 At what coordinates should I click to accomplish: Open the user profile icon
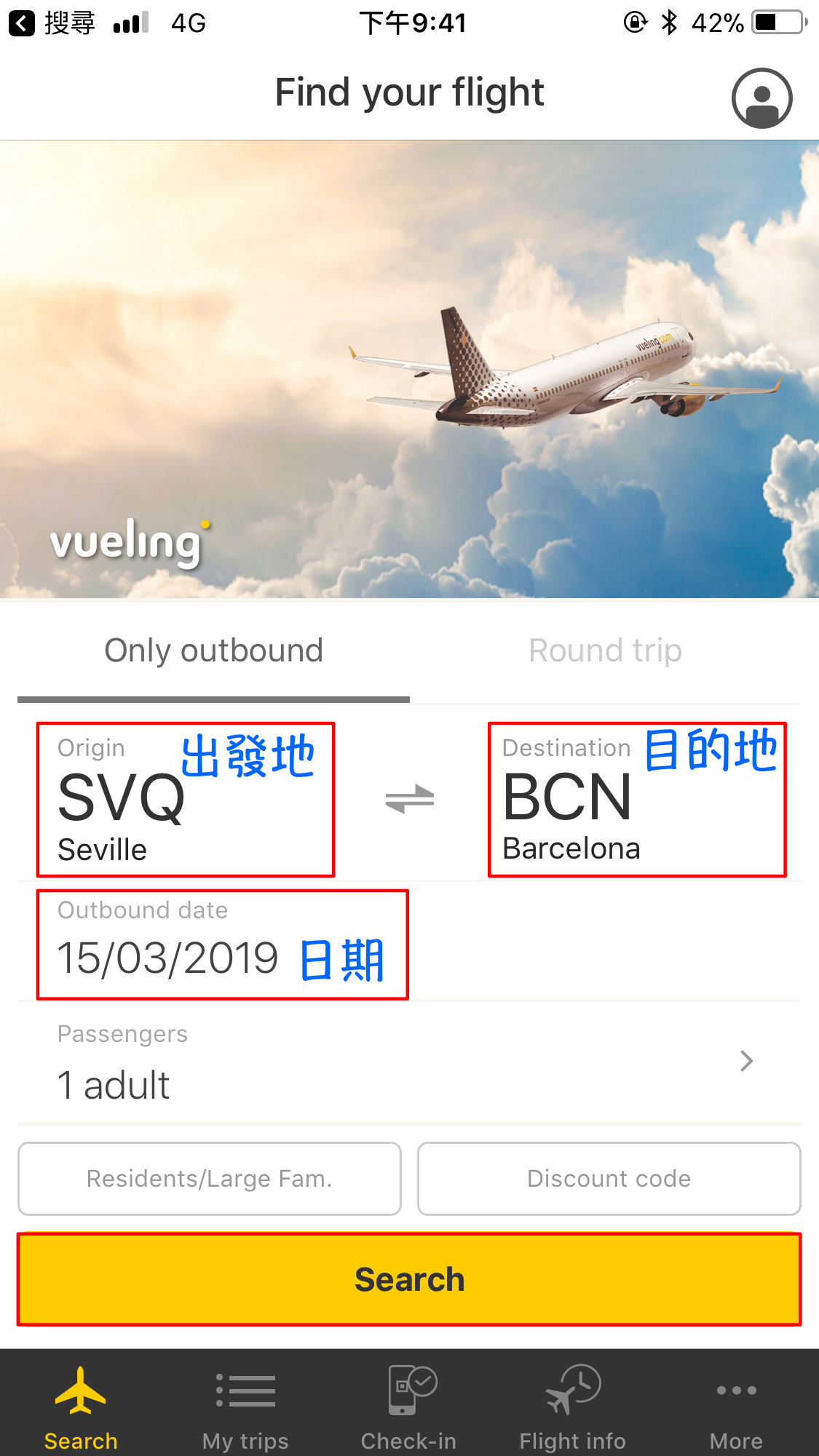coord(761,98)
